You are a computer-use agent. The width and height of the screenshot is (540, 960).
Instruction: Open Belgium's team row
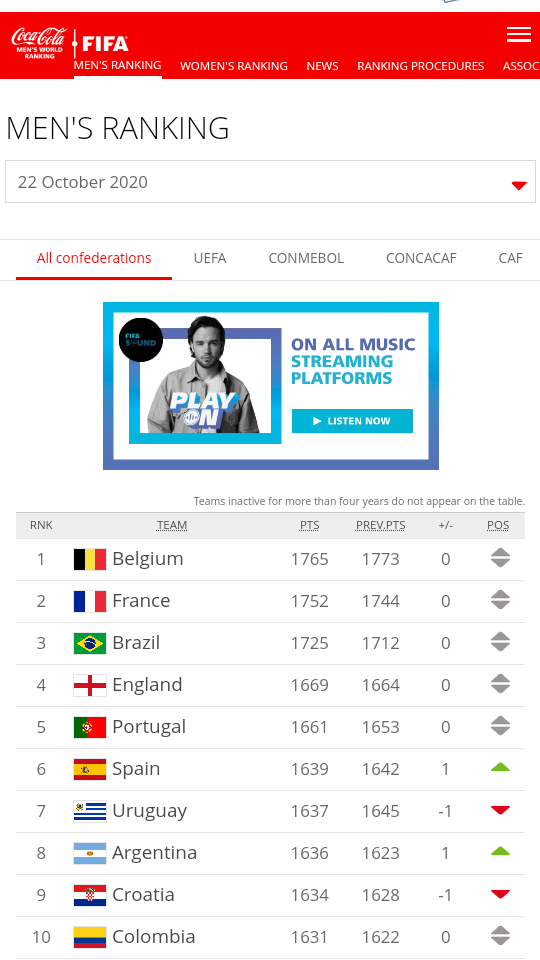[x=271, y=560]
